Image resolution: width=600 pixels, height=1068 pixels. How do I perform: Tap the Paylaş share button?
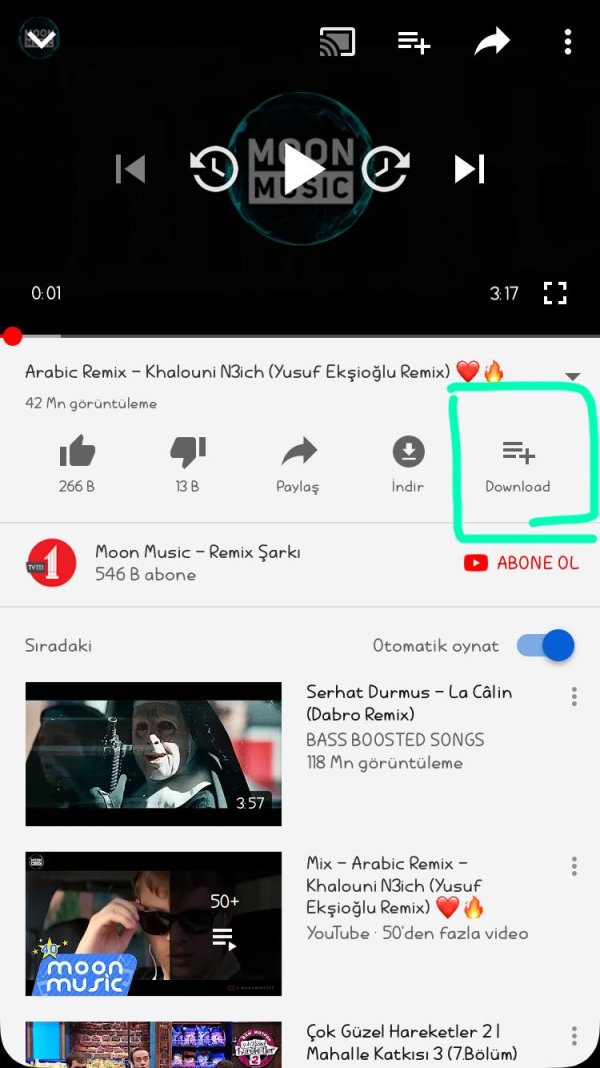pos(298,462)
